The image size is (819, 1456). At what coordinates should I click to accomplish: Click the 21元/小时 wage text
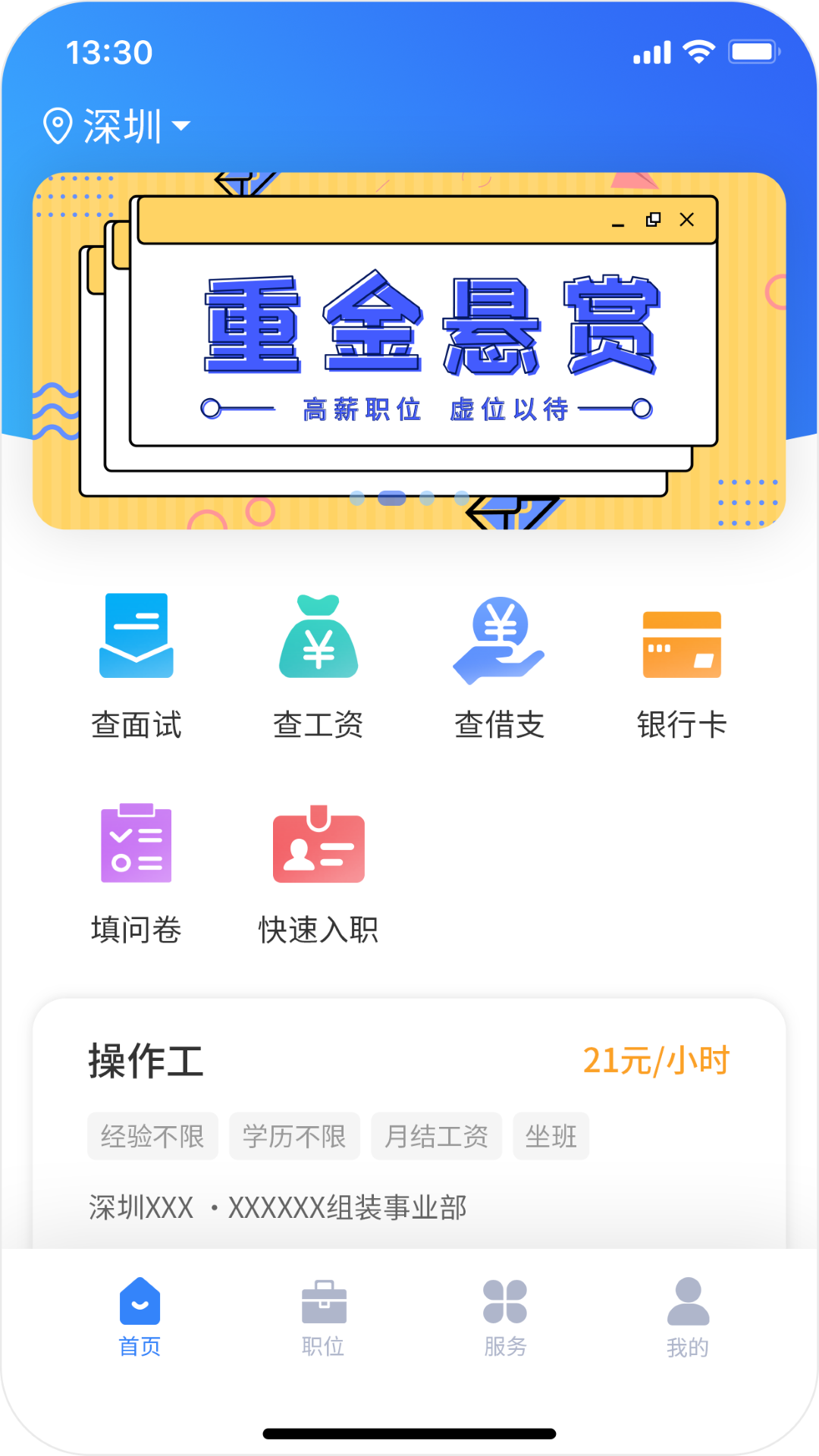click(x=657, y=1060)
